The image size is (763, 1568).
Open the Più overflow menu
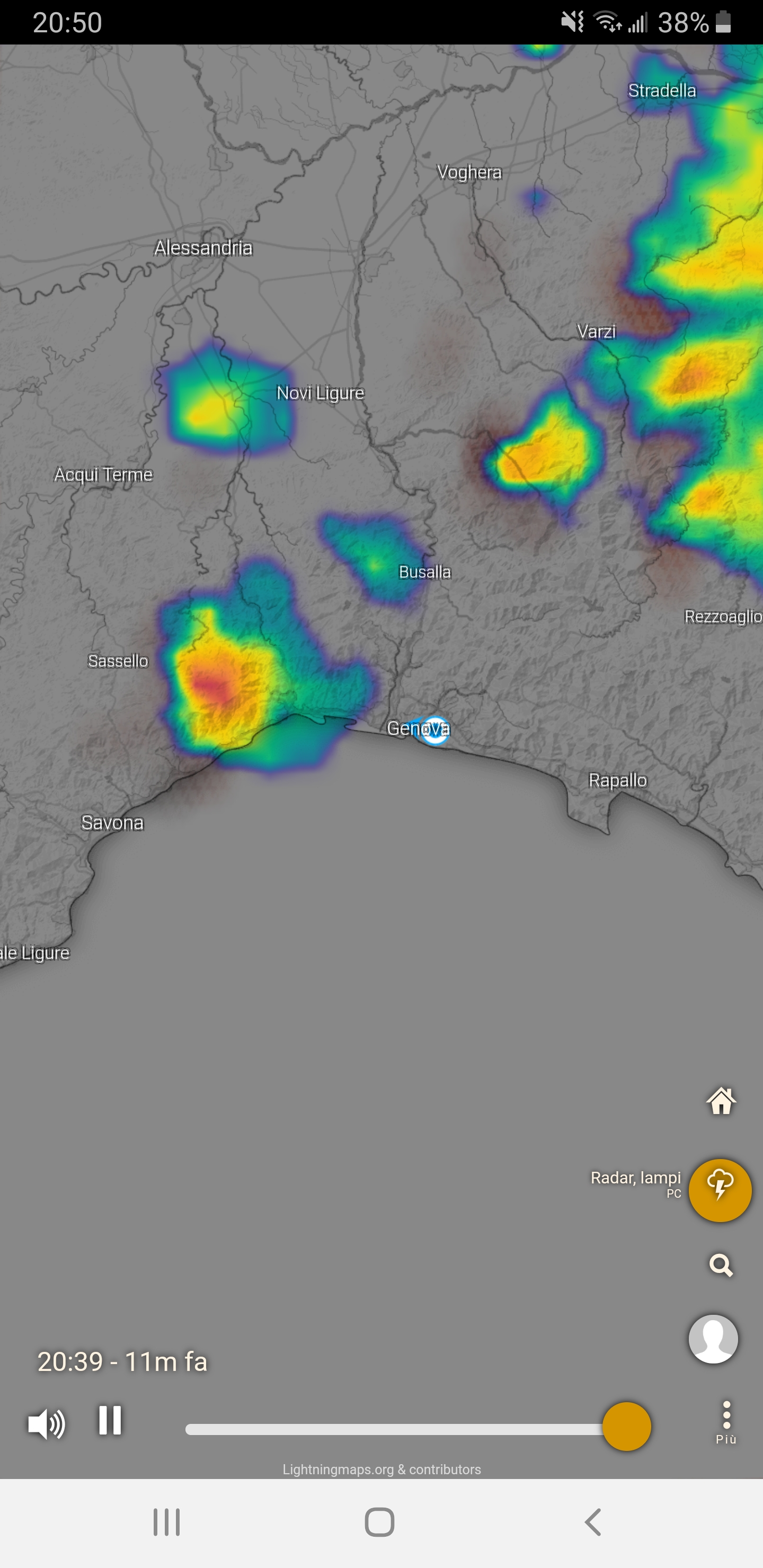(726, 1422)
